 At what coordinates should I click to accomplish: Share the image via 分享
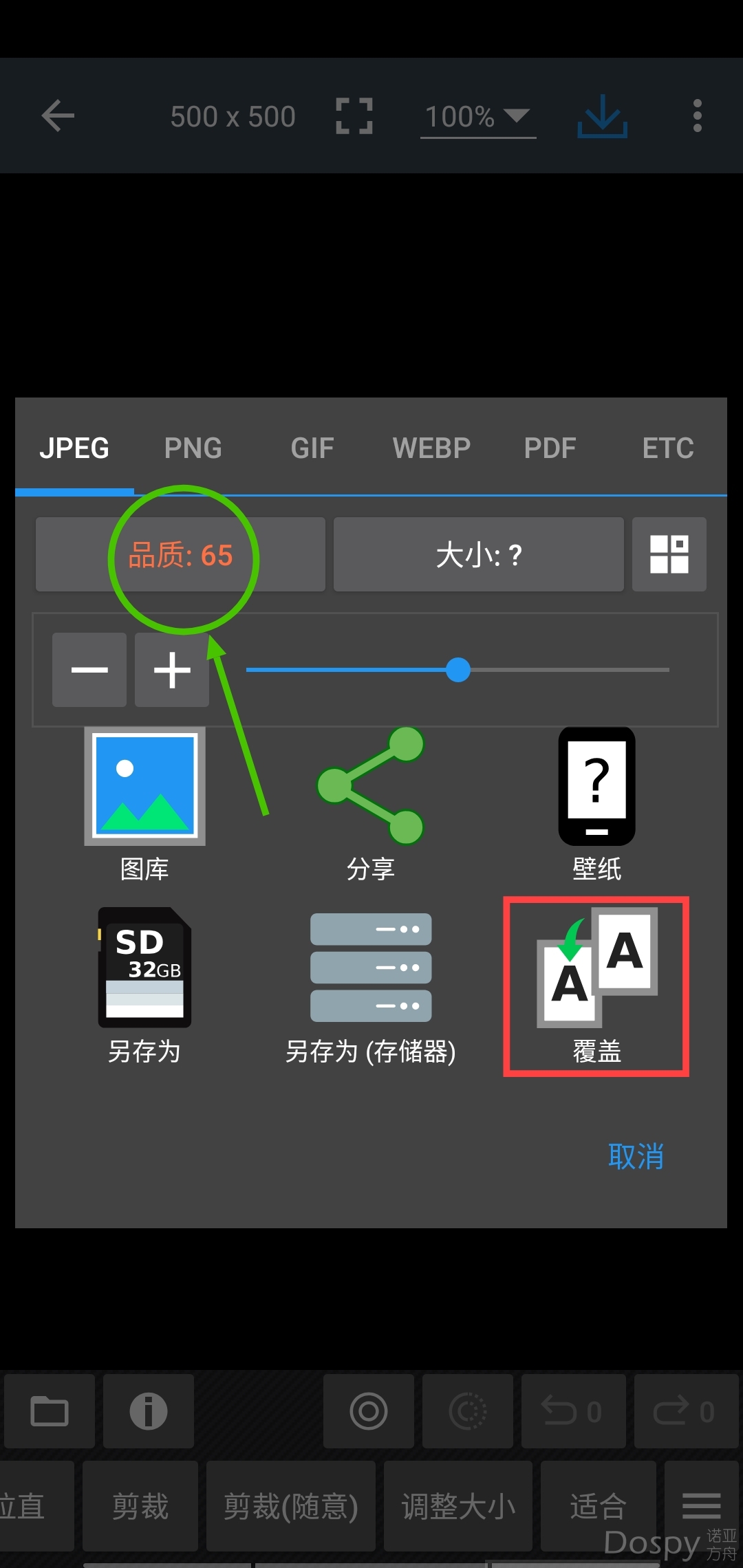(x=371, y=805)
